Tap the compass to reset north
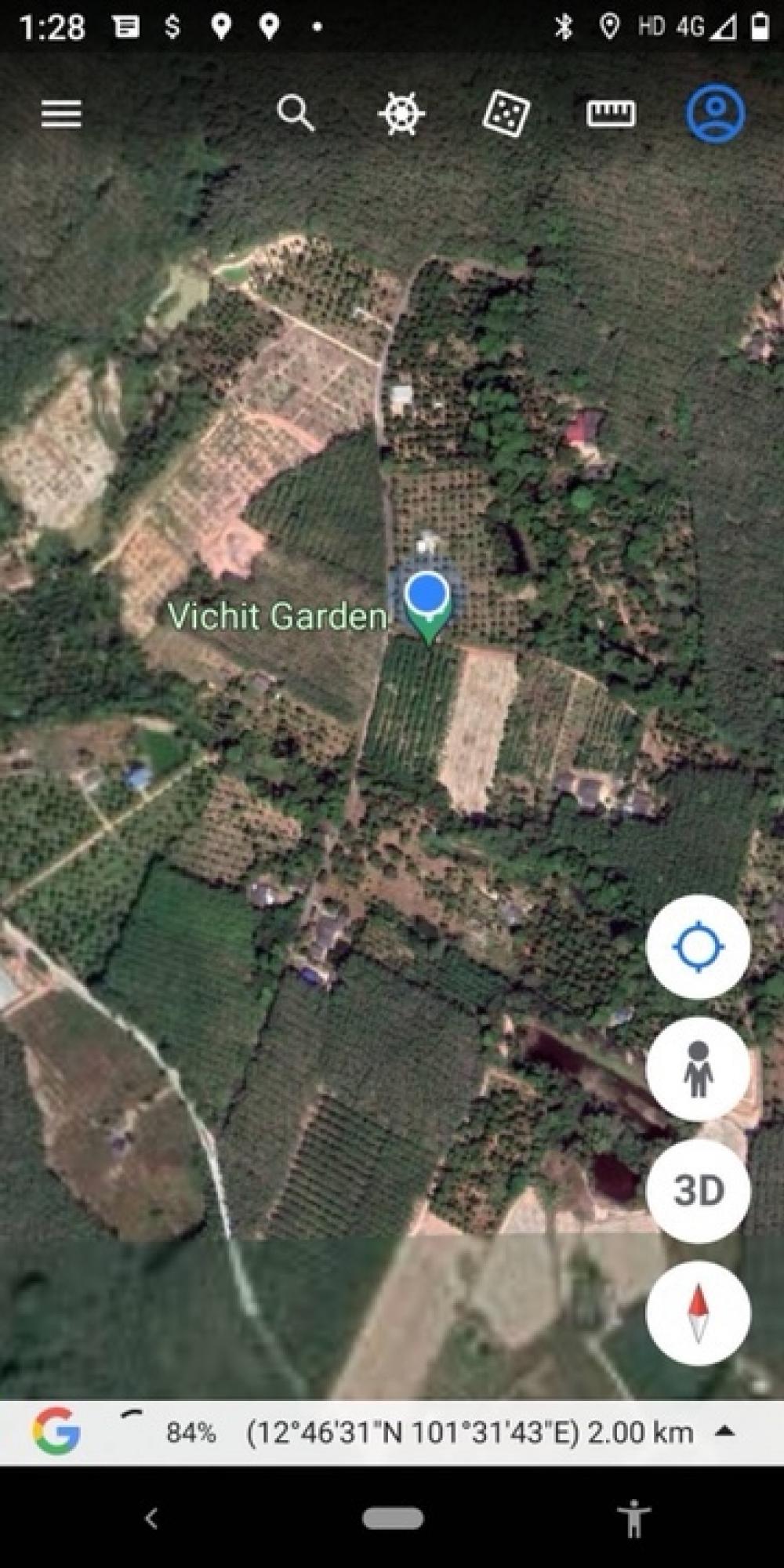This screenshot has height=1568, width=784. [698, 1313]
